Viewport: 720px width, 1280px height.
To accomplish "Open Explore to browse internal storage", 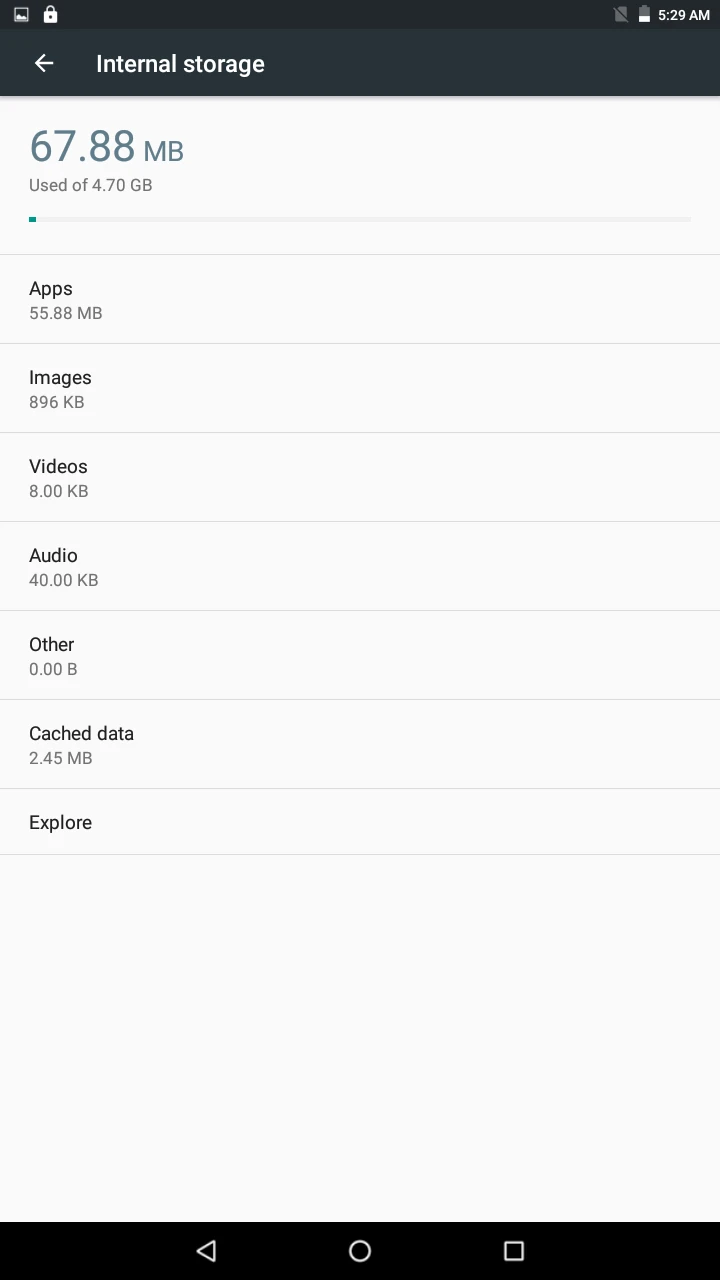I will click(360, 822).
